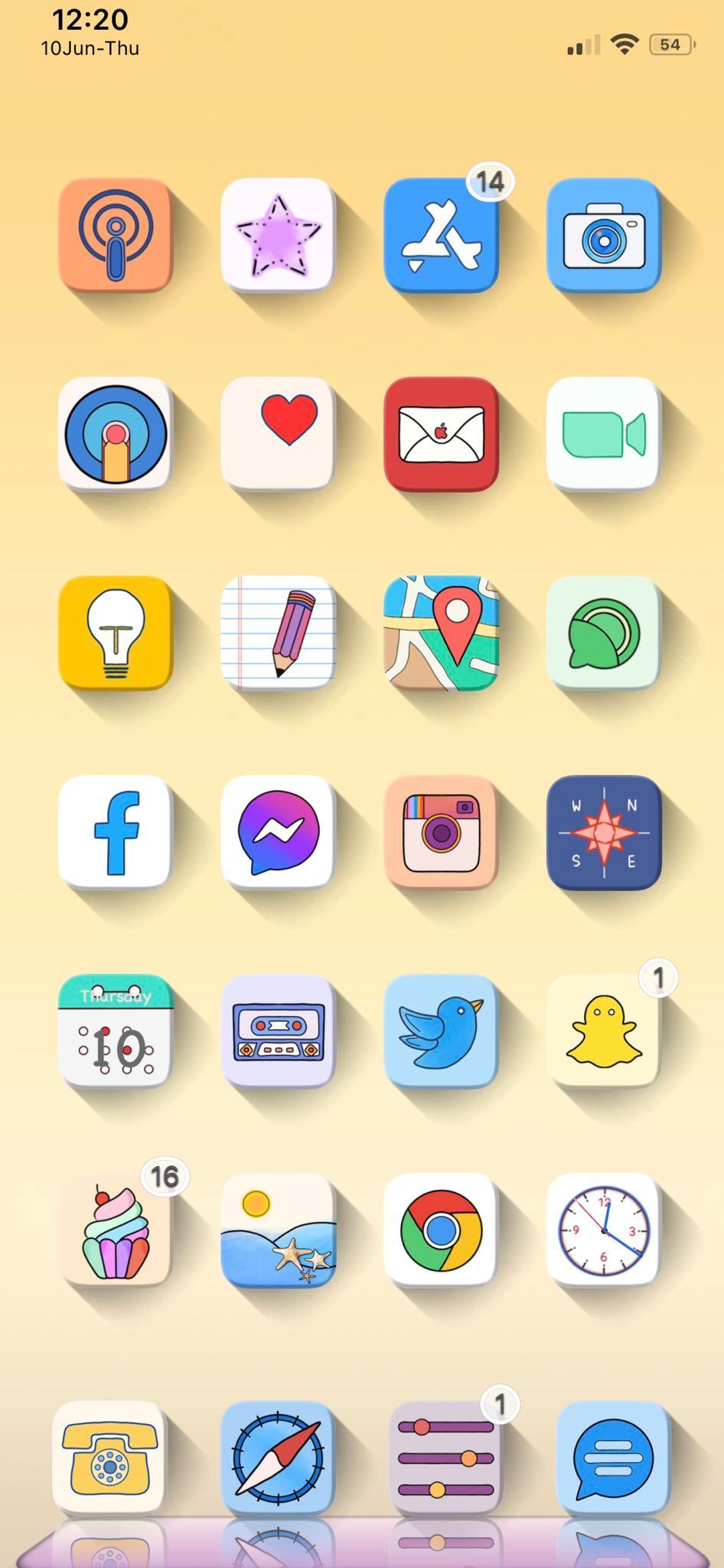Image resolution: width=724 pixels, height=1568 pixels.
Task: Open the light bulb Tips app
Action: tap(116, 632)
